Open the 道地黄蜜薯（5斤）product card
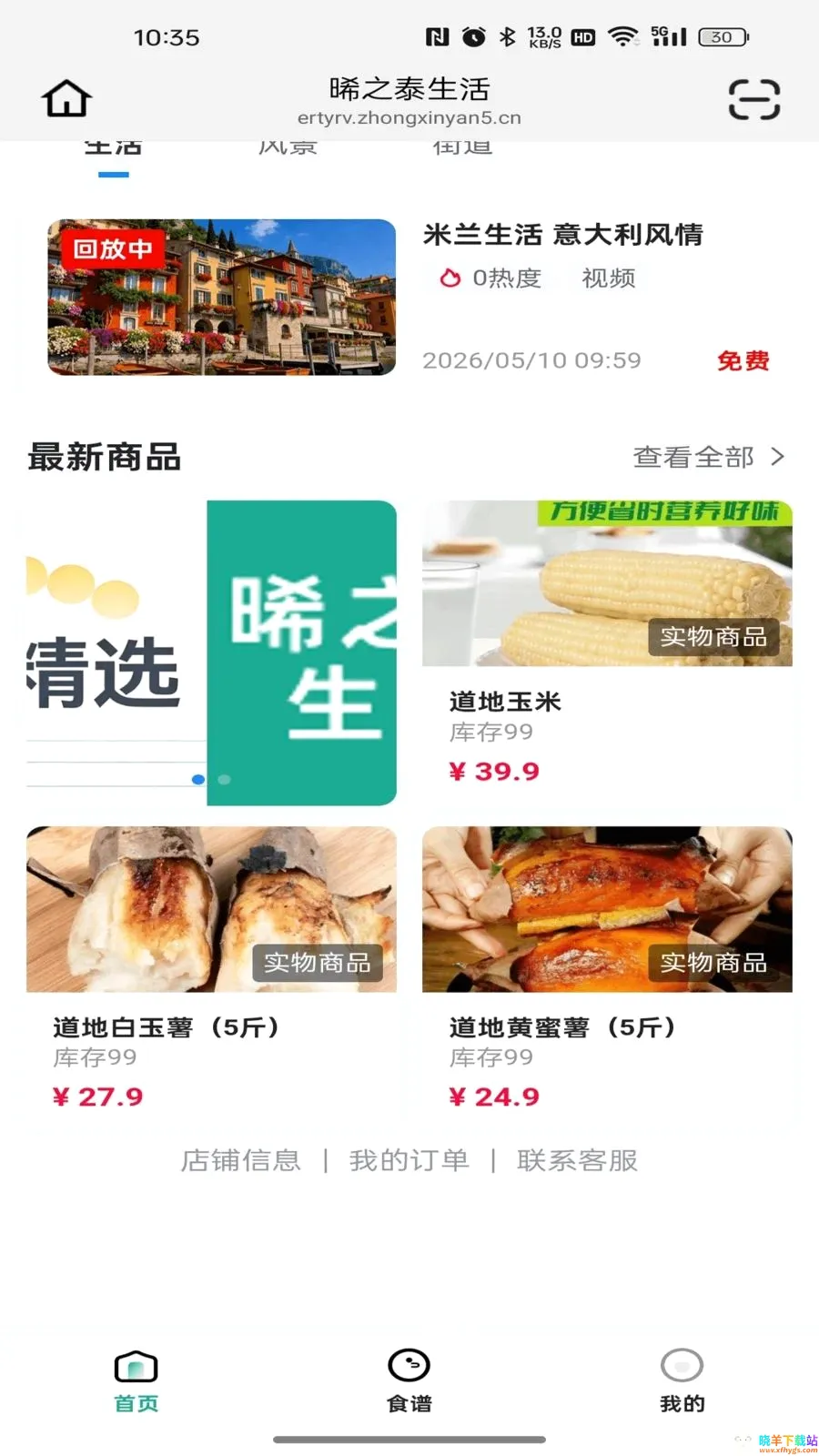Image resolution: width=819 pixels, height=1456 pixels. [607, 974]
